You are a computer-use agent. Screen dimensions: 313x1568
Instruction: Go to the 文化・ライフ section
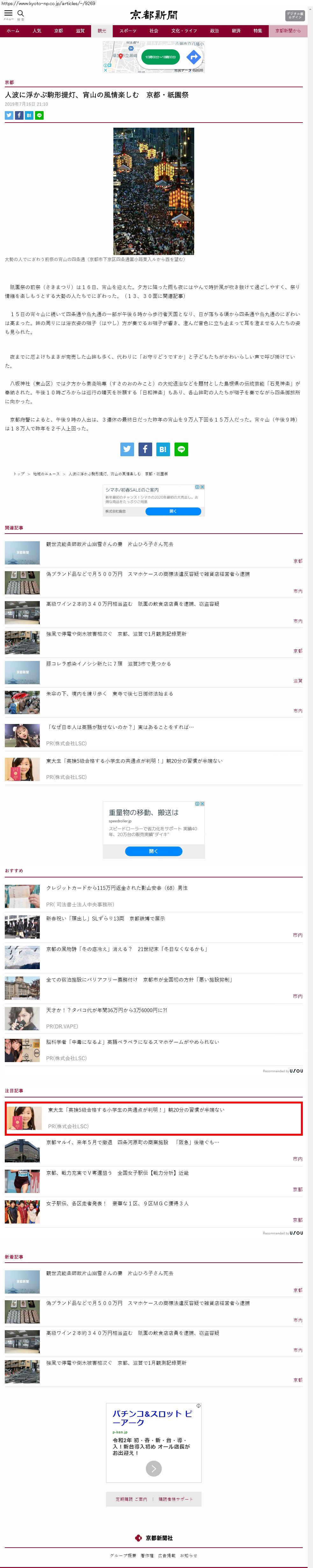click(184, 31)
